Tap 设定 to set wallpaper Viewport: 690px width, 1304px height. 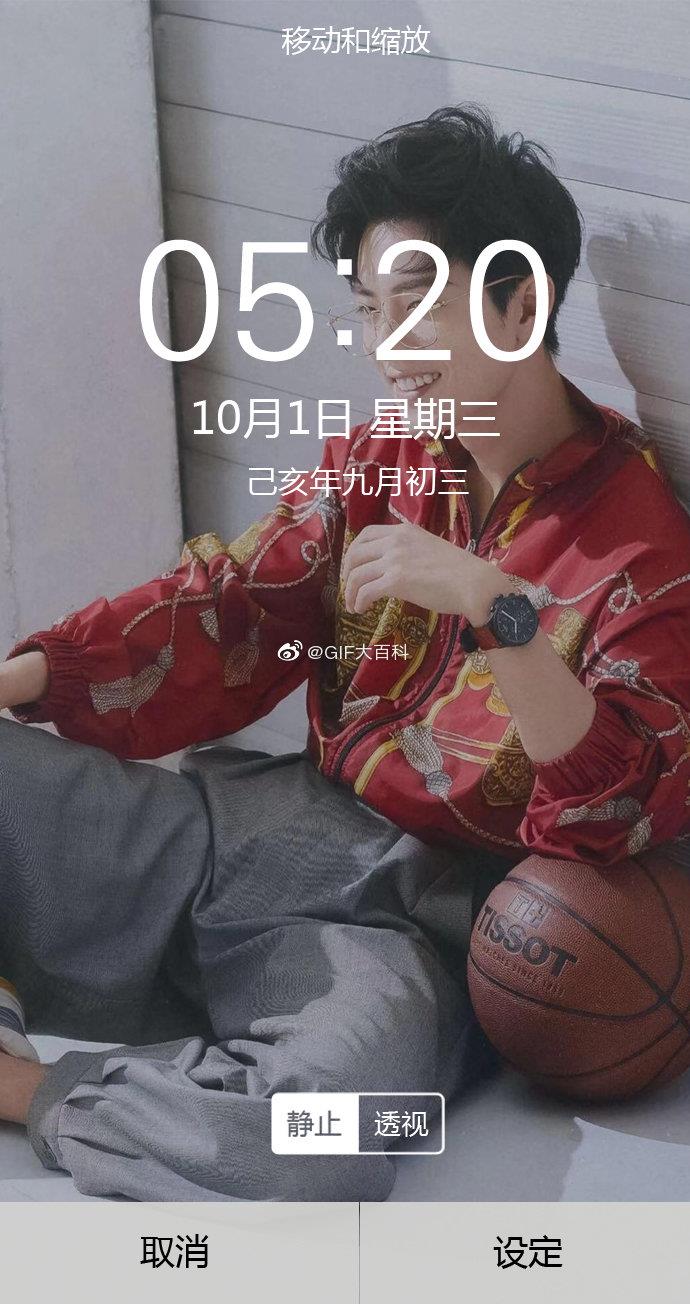point(527,1252)
